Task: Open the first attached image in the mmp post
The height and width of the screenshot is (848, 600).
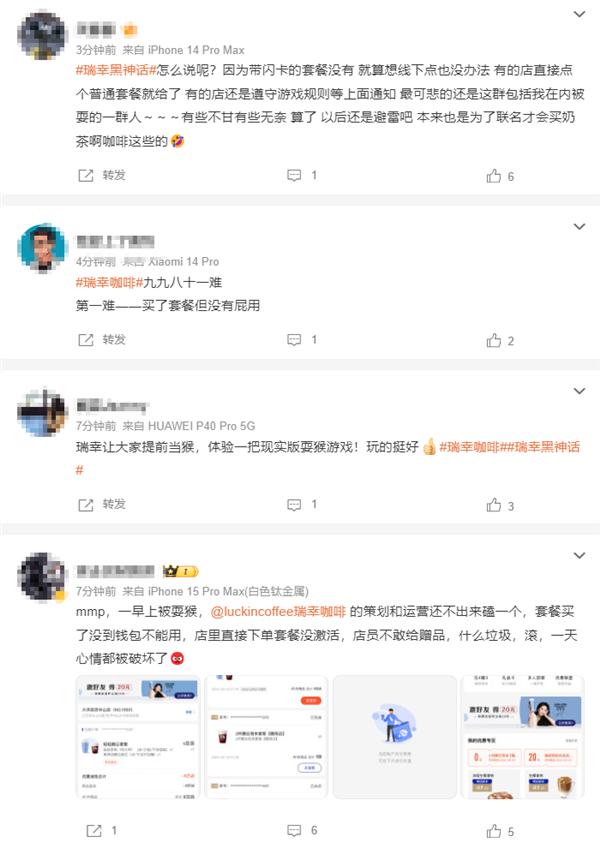Action: [137, 737]
